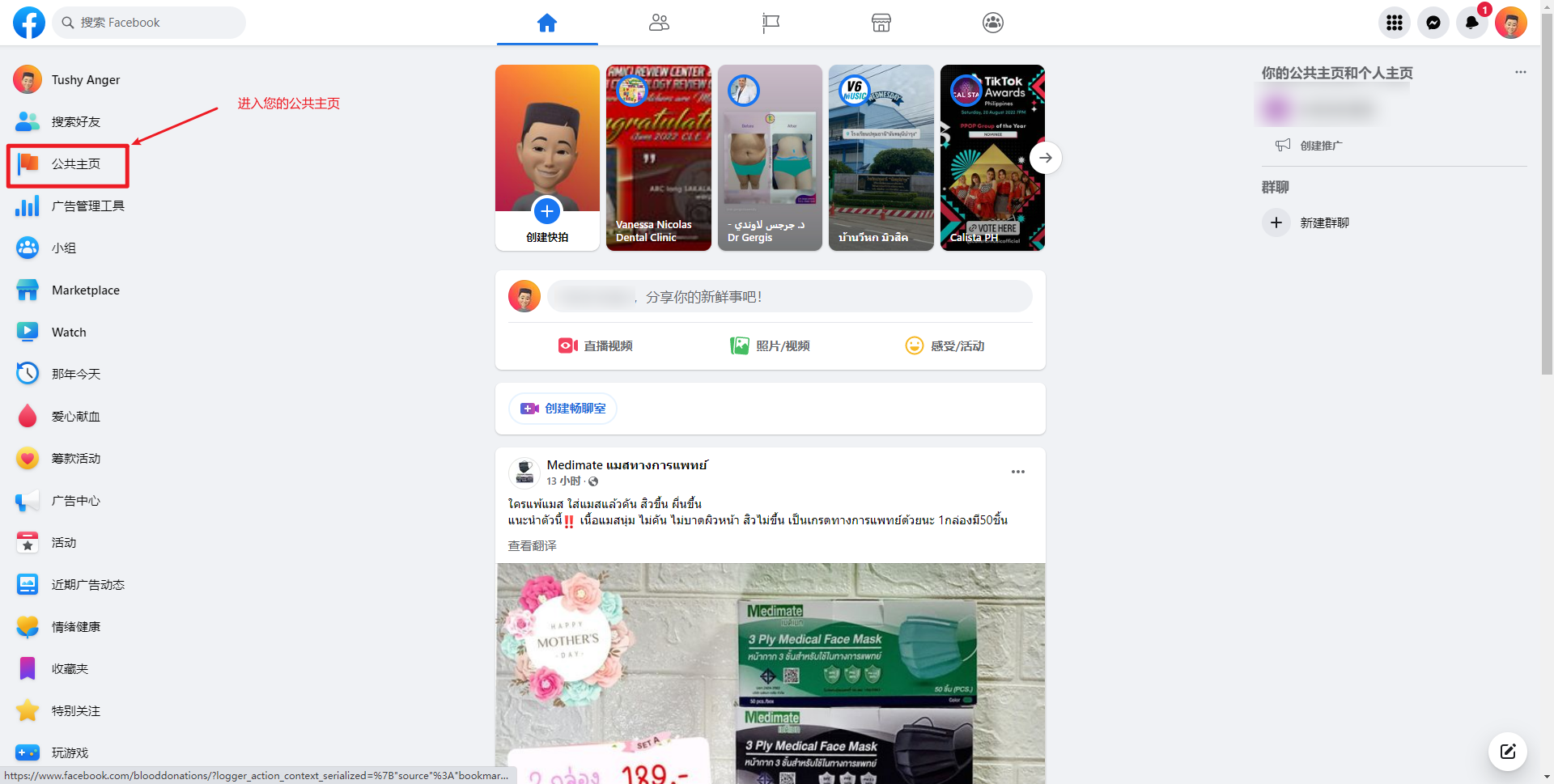Open Tushy Anger profile

click(85, 80)
